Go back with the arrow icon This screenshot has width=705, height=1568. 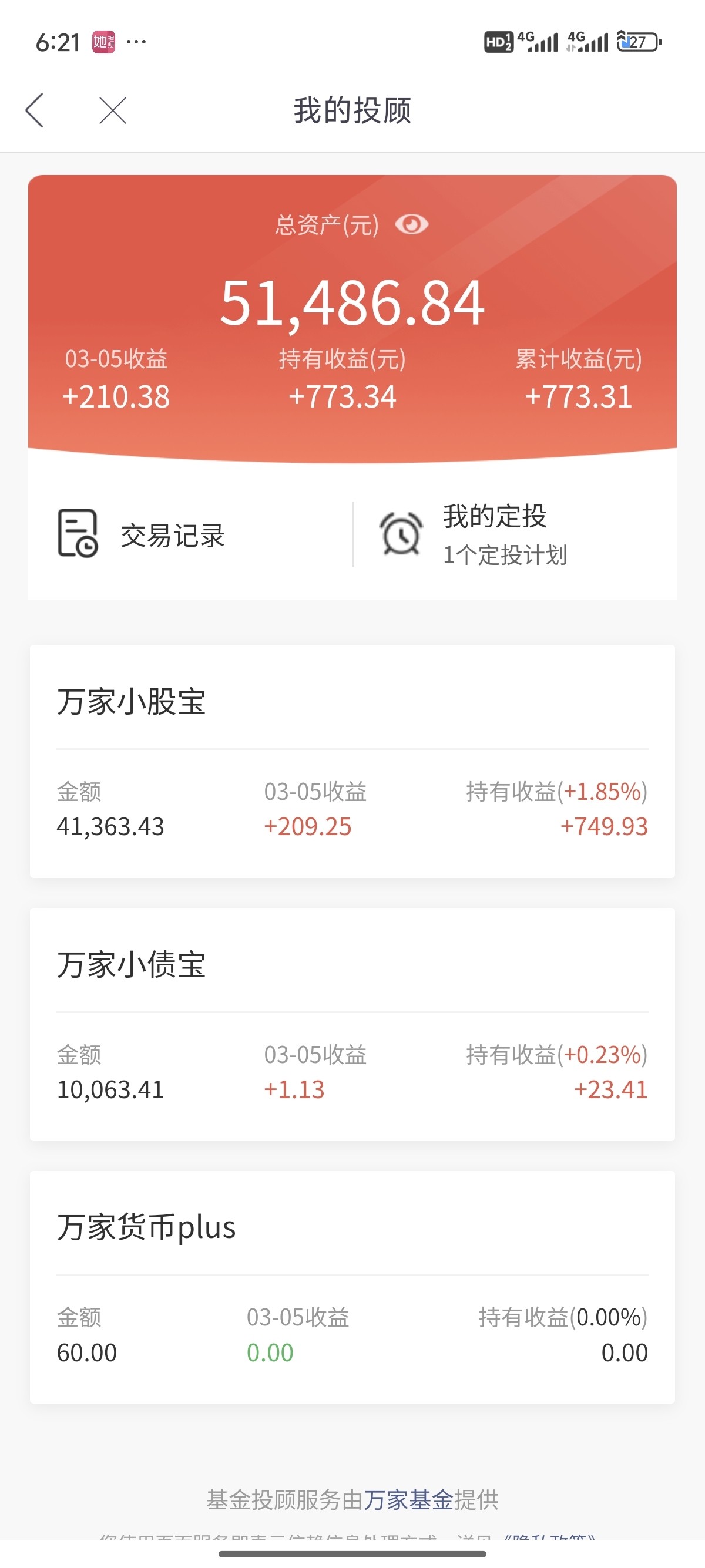35,110
